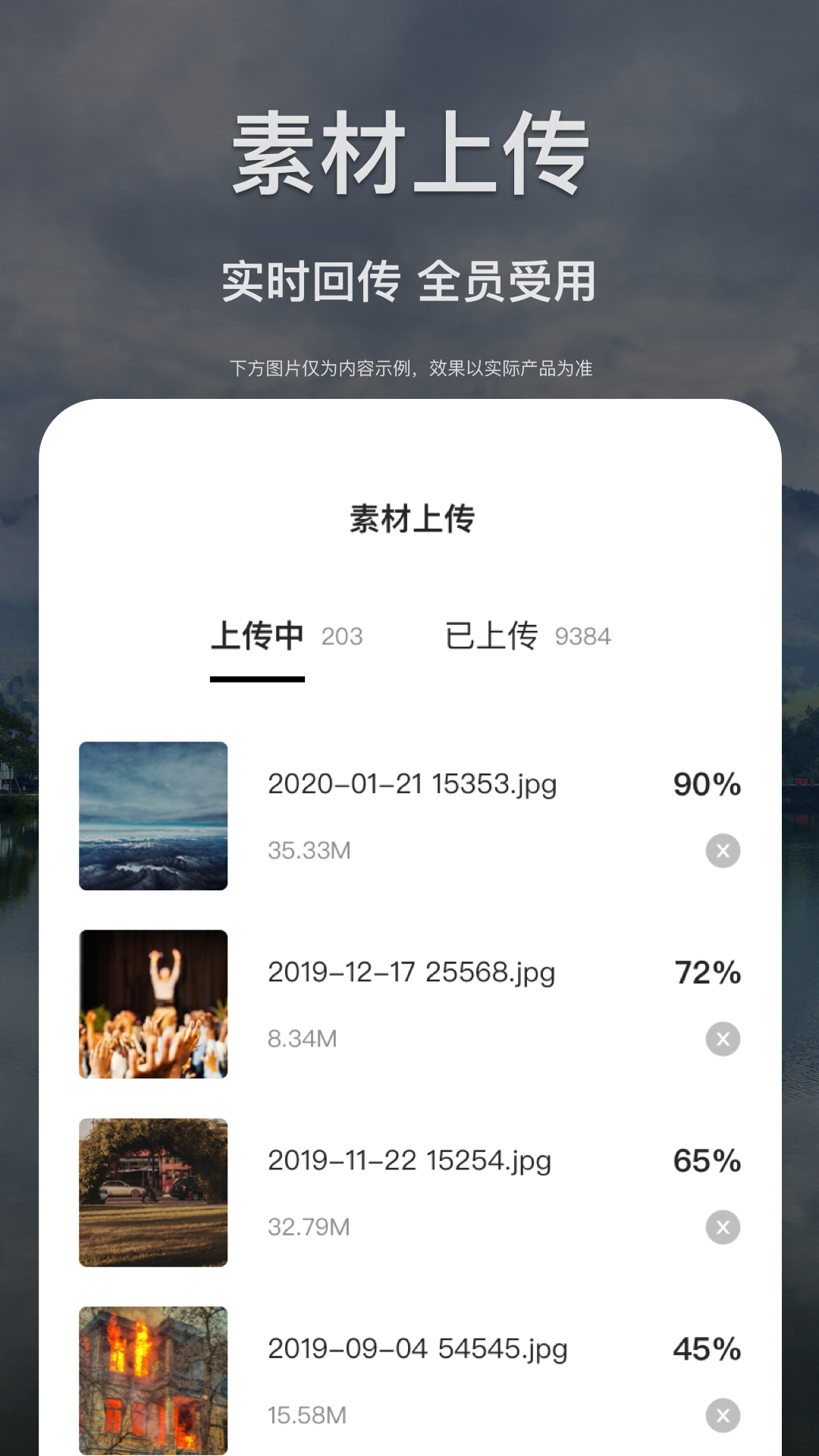Click the 90% upload progress indicator
This screenshot has width=819, height=1456.
pos(707,785)
